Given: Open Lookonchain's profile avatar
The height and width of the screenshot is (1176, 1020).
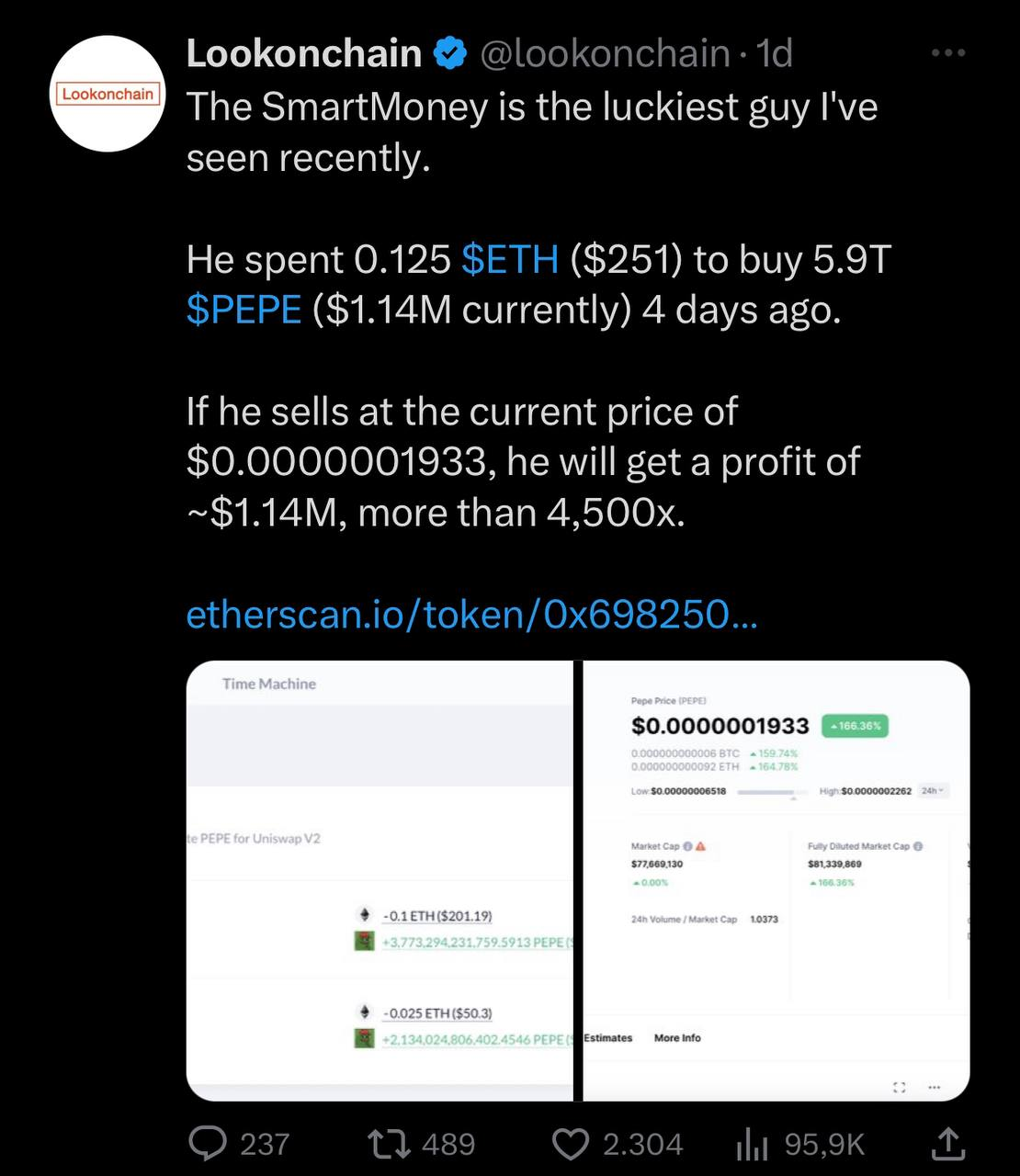Looking at the screenshot, I should pyautogui.click(x=108, y=94).
